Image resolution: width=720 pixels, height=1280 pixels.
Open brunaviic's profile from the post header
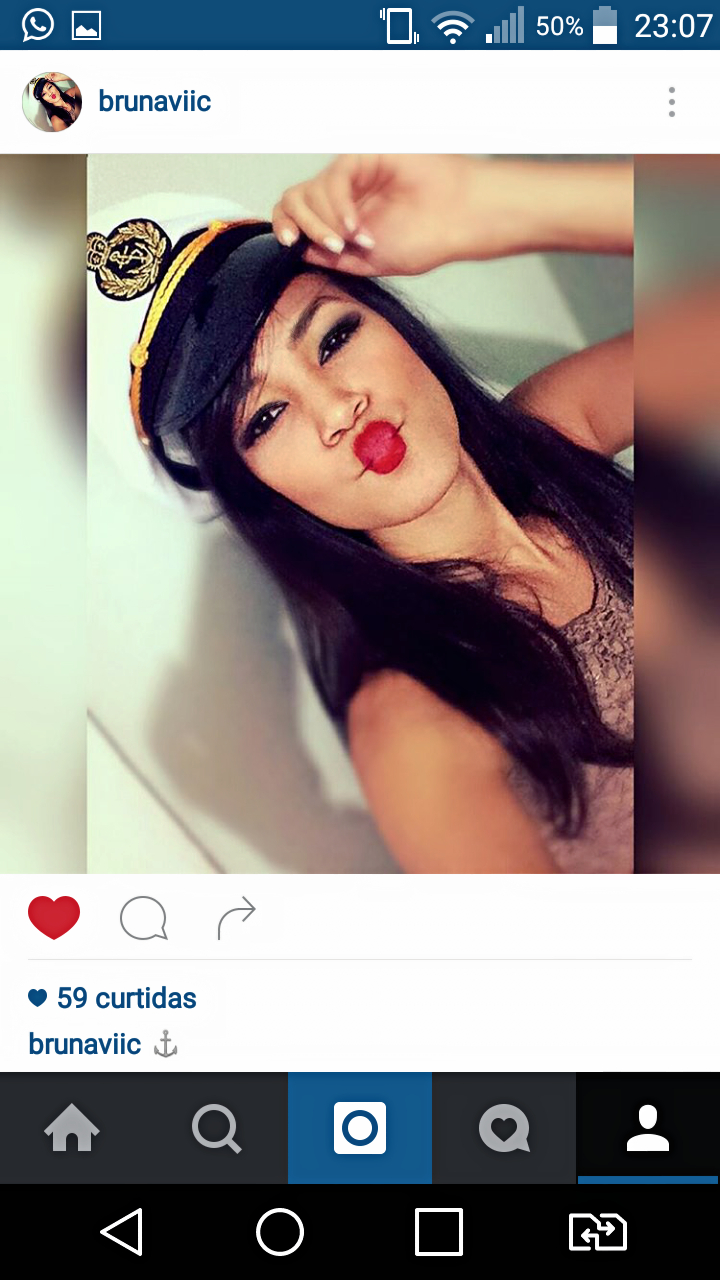click(155, 102)
